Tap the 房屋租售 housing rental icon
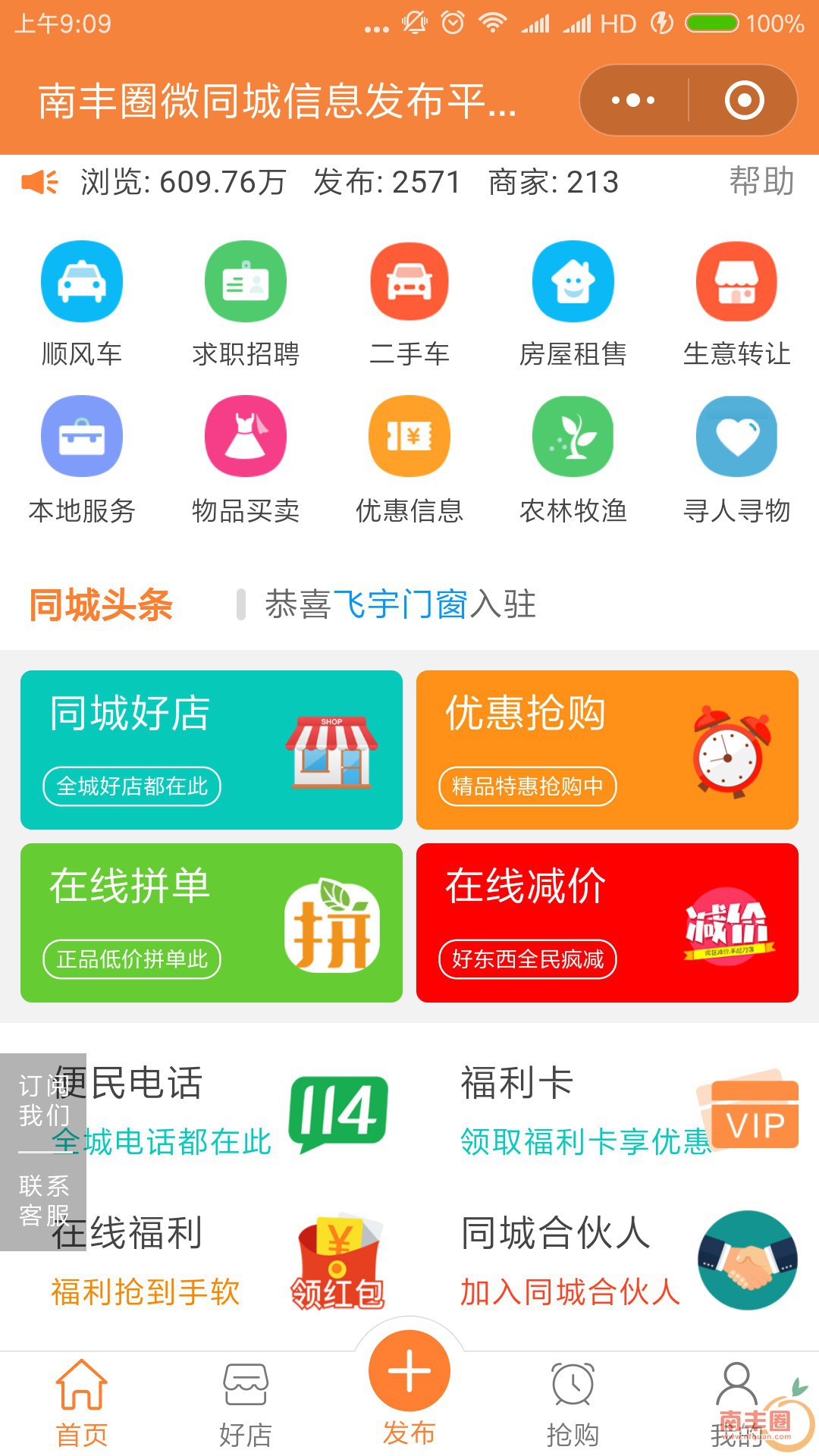The height and width of the screenshot is (1456, 819). coord(573,281)
